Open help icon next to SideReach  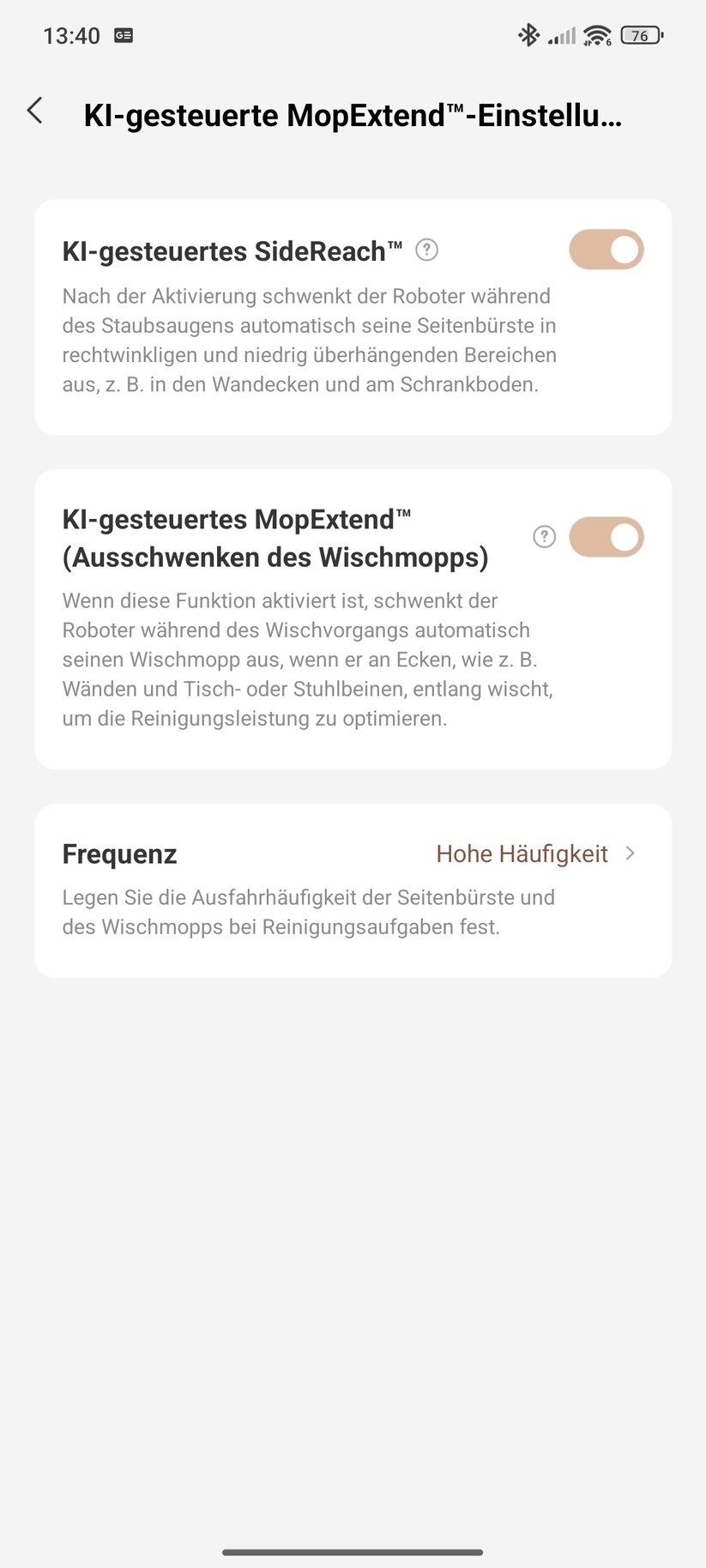(426, 250)
